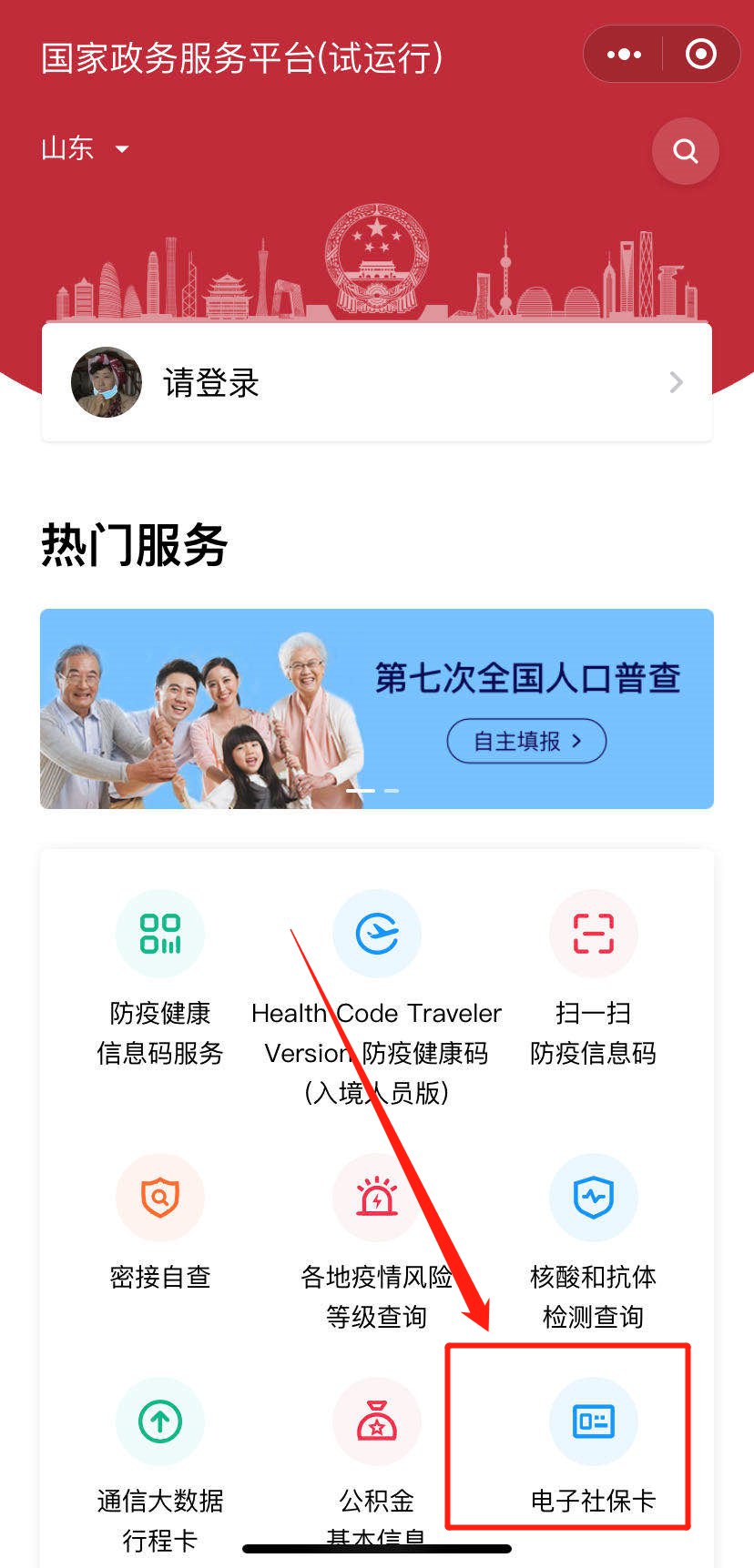Open the search magnifier icon
This screenshot has width=754, height=1568.
pos(686,151)
